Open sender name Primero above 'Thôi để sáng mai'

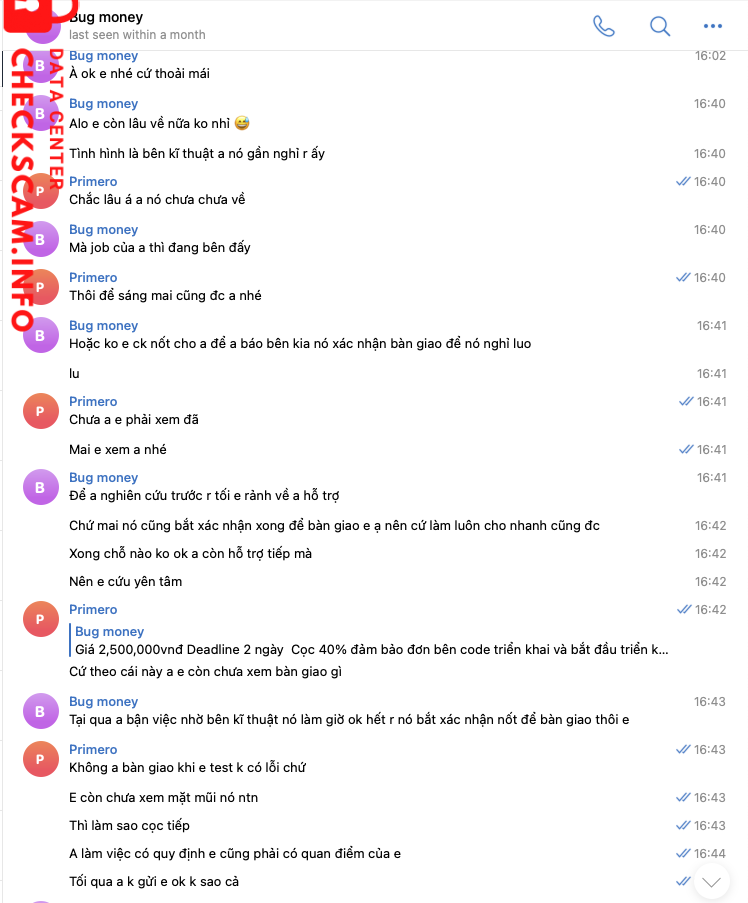point(93,277)
